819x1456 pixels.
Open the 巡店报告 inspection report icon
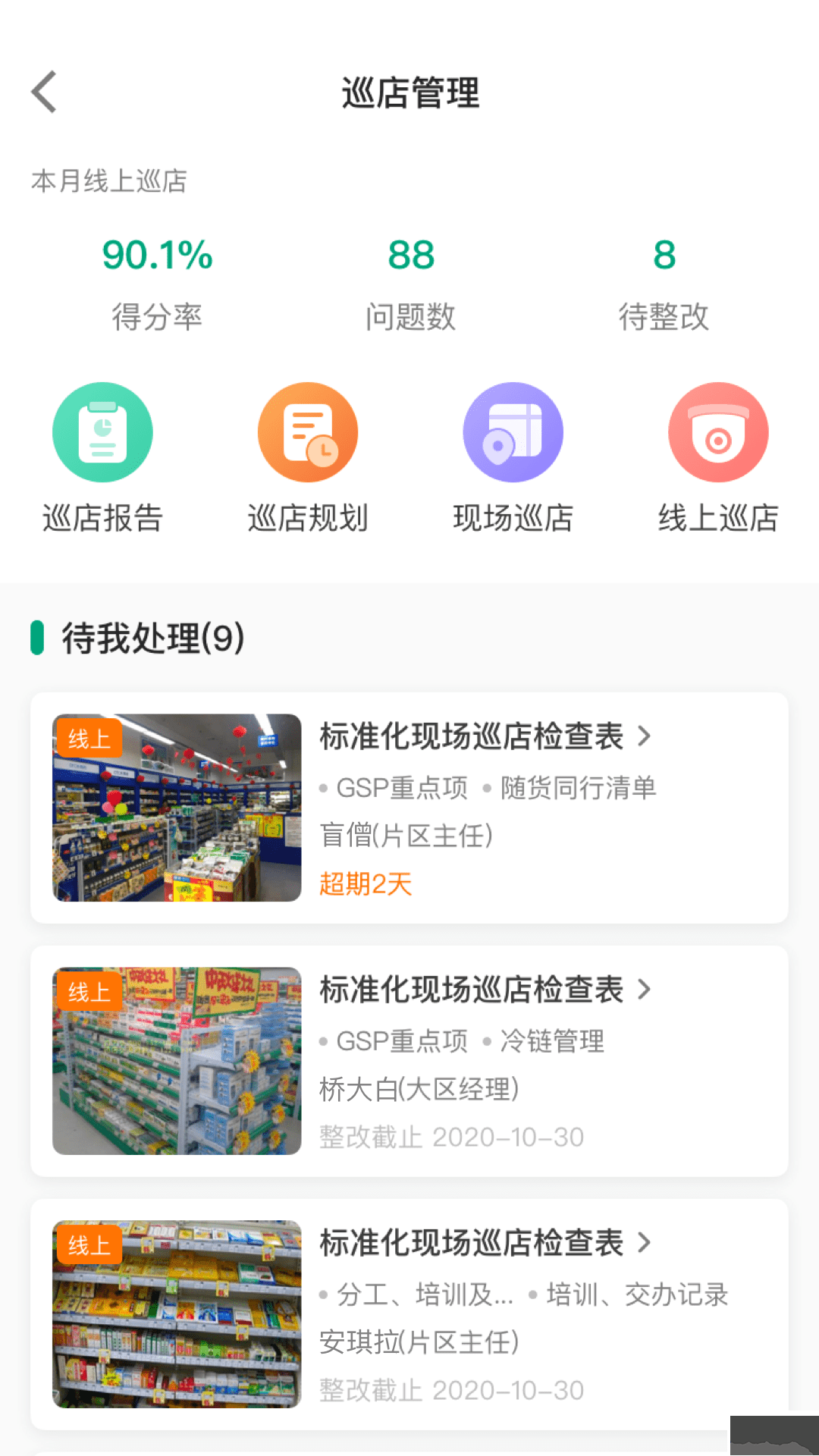(102, 455)
